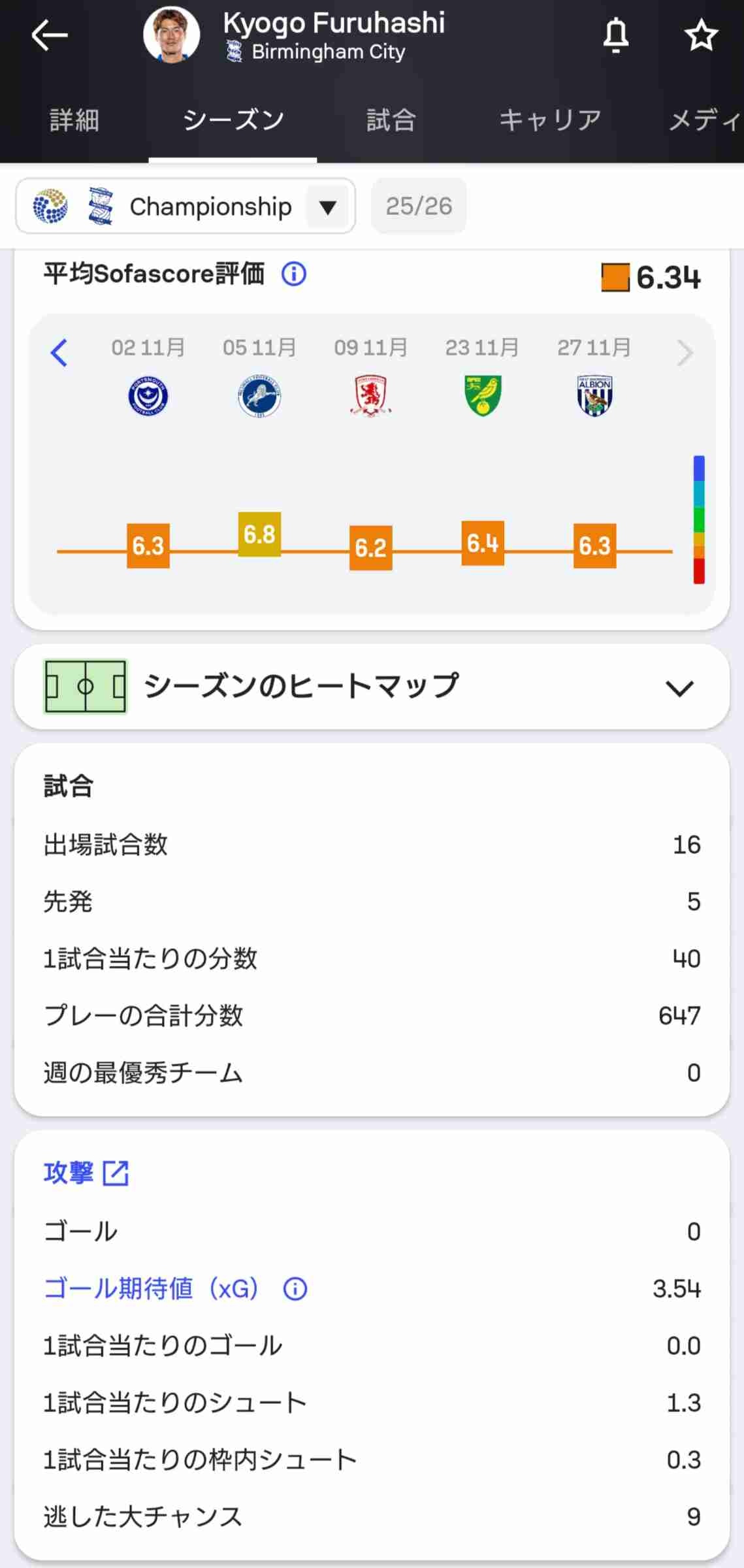Image resolution: width=744 pixels, height=1568 pixels.
Task: Favorite this player with the star icon
Action: click(x=701, y=35)
